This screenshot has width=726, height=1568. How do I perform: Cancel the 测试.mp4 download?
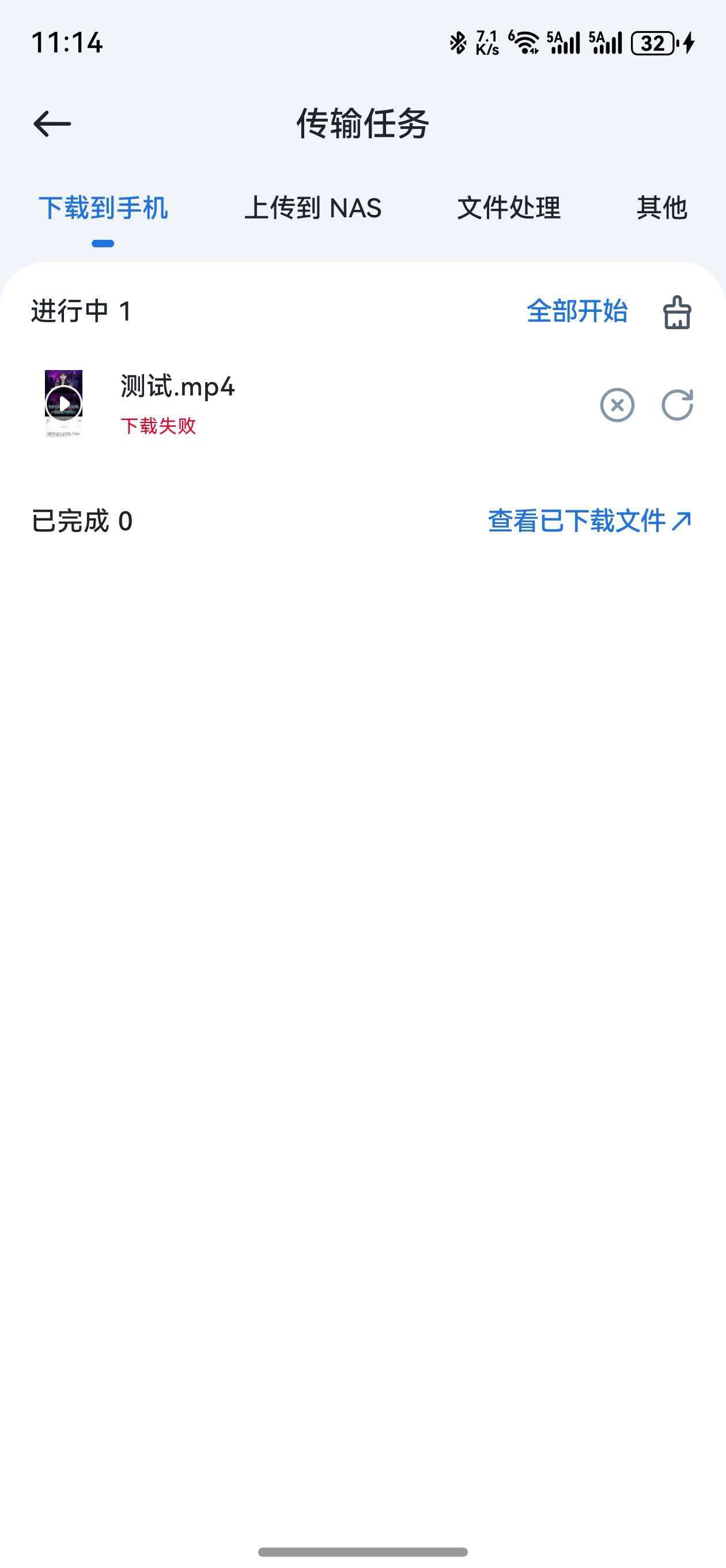(x=617, y=405)
